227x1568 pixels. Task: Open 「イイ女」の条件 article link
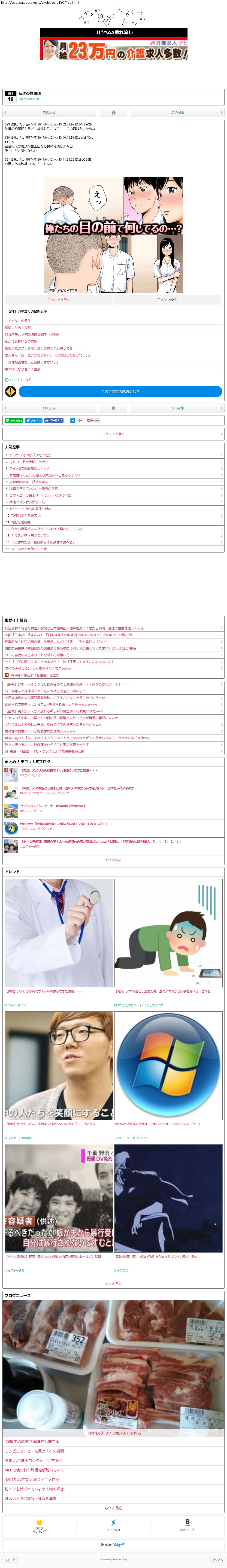click(19, 320)
